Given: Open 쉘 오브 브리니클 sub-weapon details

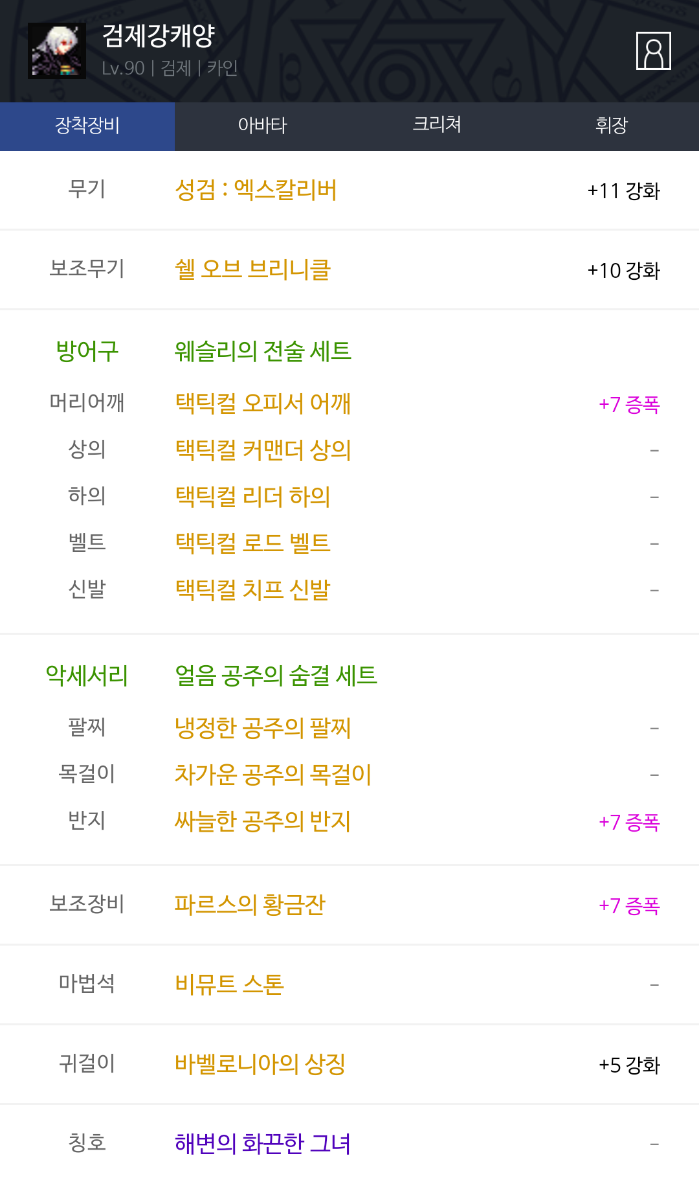Looking at the screenshot, I should point(253,269).
